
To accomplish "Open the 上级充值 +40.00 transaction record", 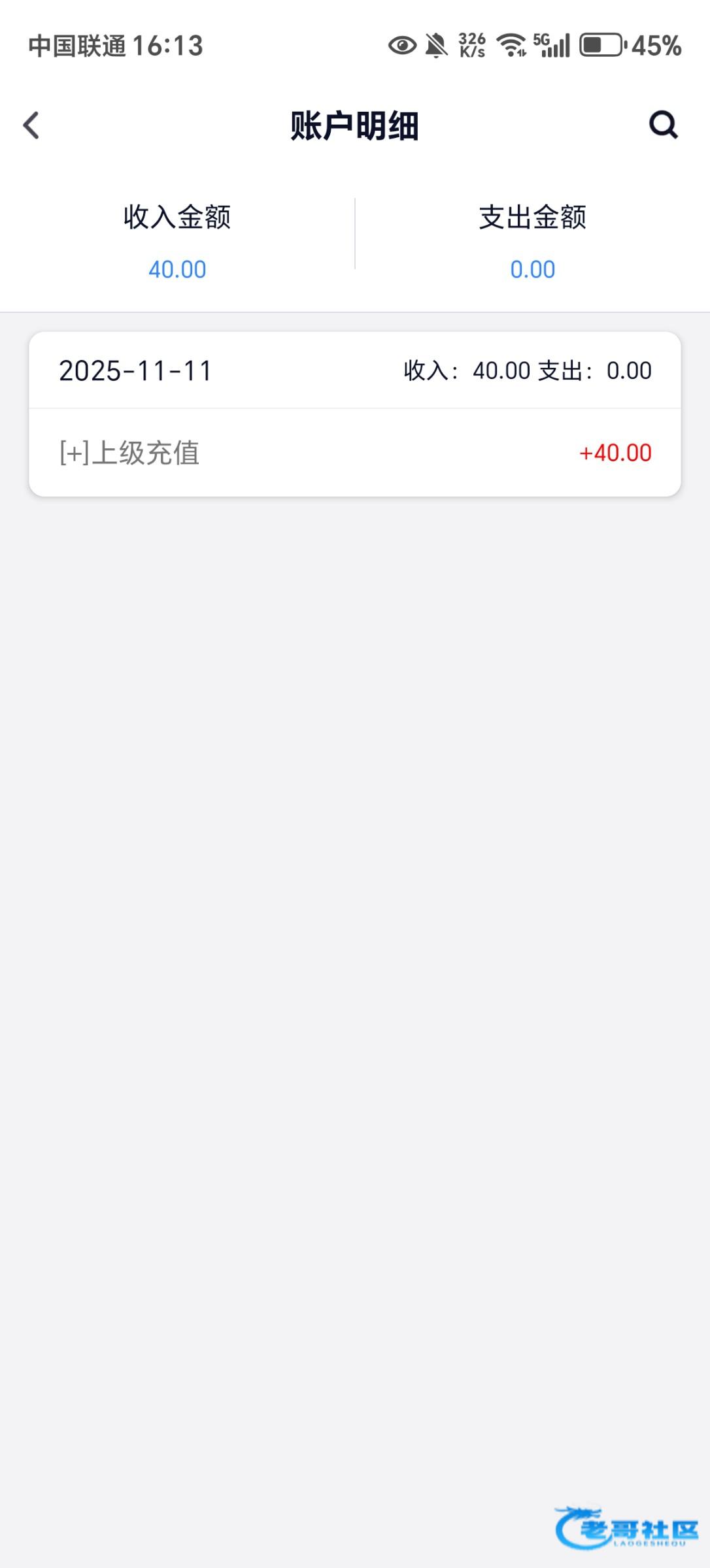I will (354, 453).
